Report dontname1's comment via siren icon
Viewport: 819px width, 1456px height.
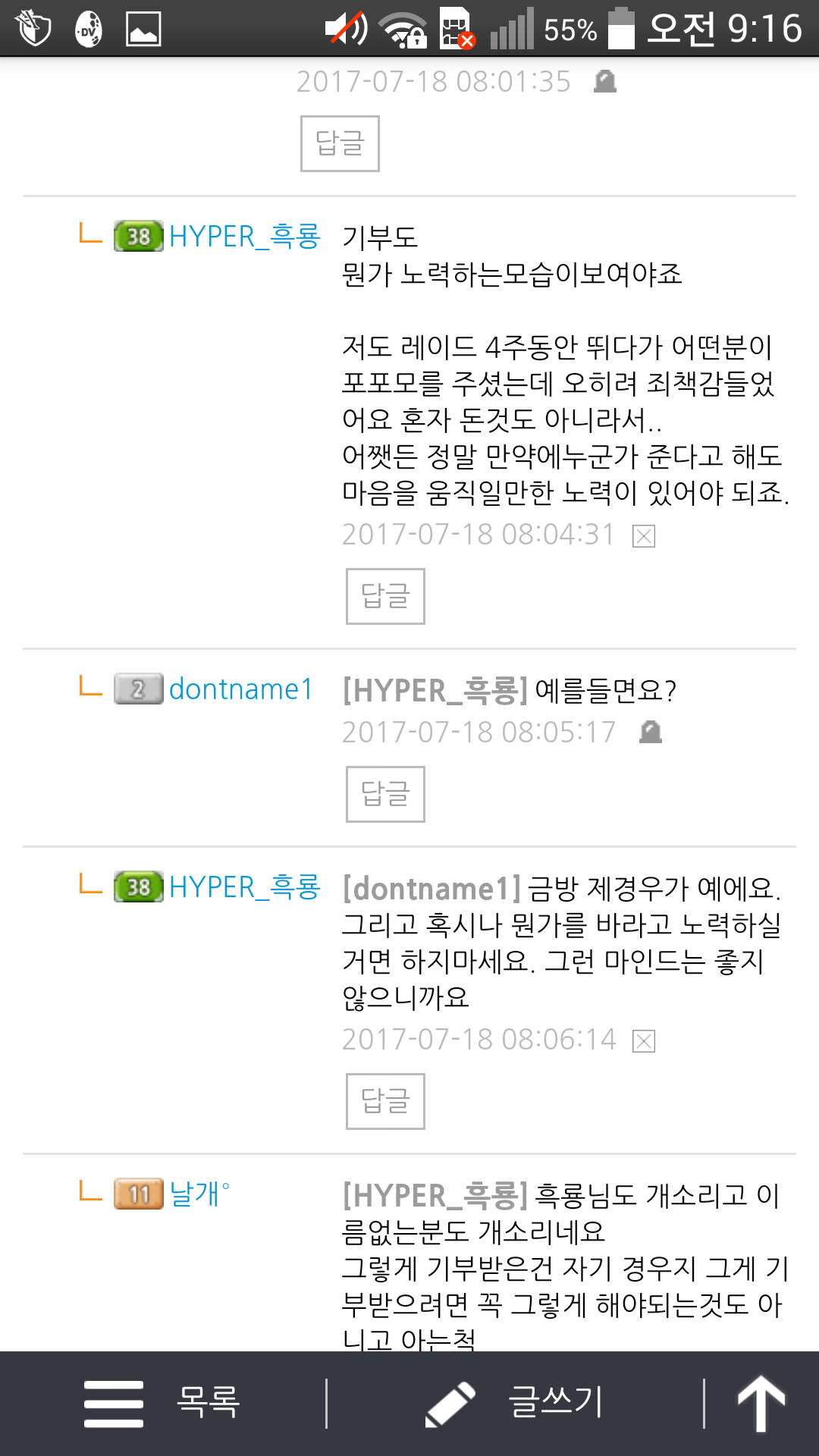pos(651,732)
